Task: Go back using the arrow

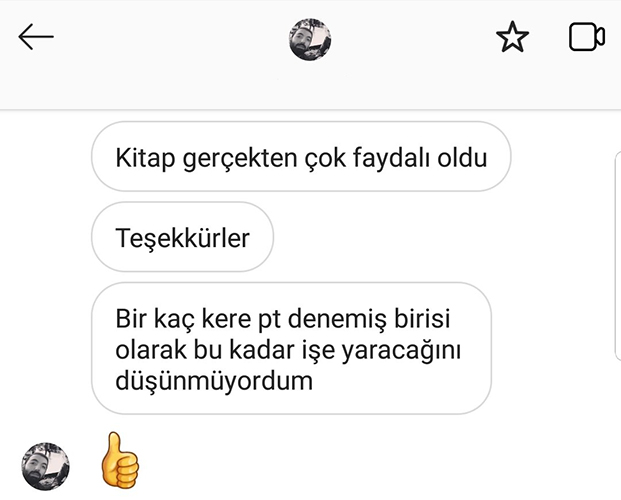Action: click(36, 38)
